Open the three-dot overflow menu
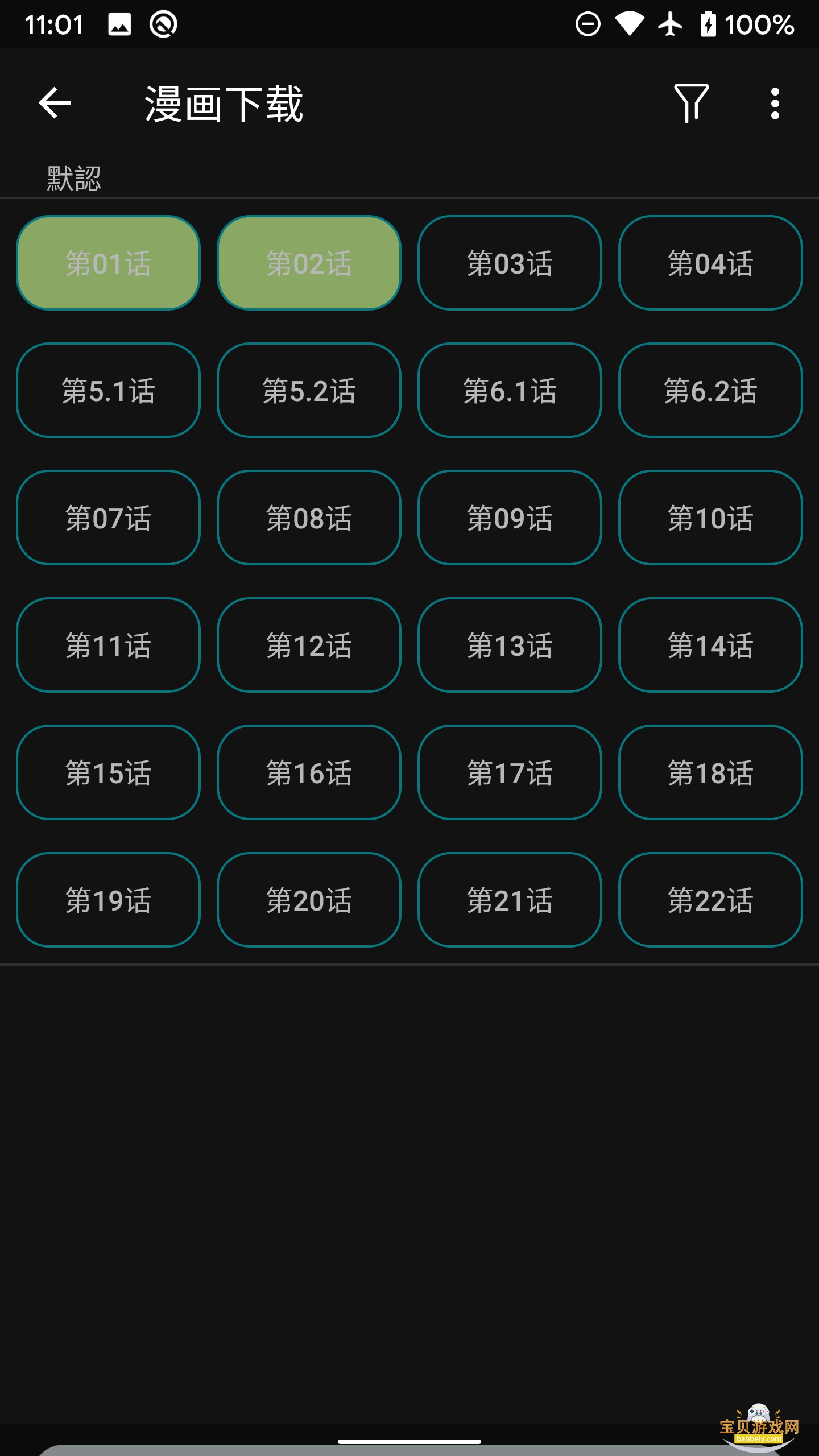This screenshot has width=819, height=1456. (x=775, y=103)
